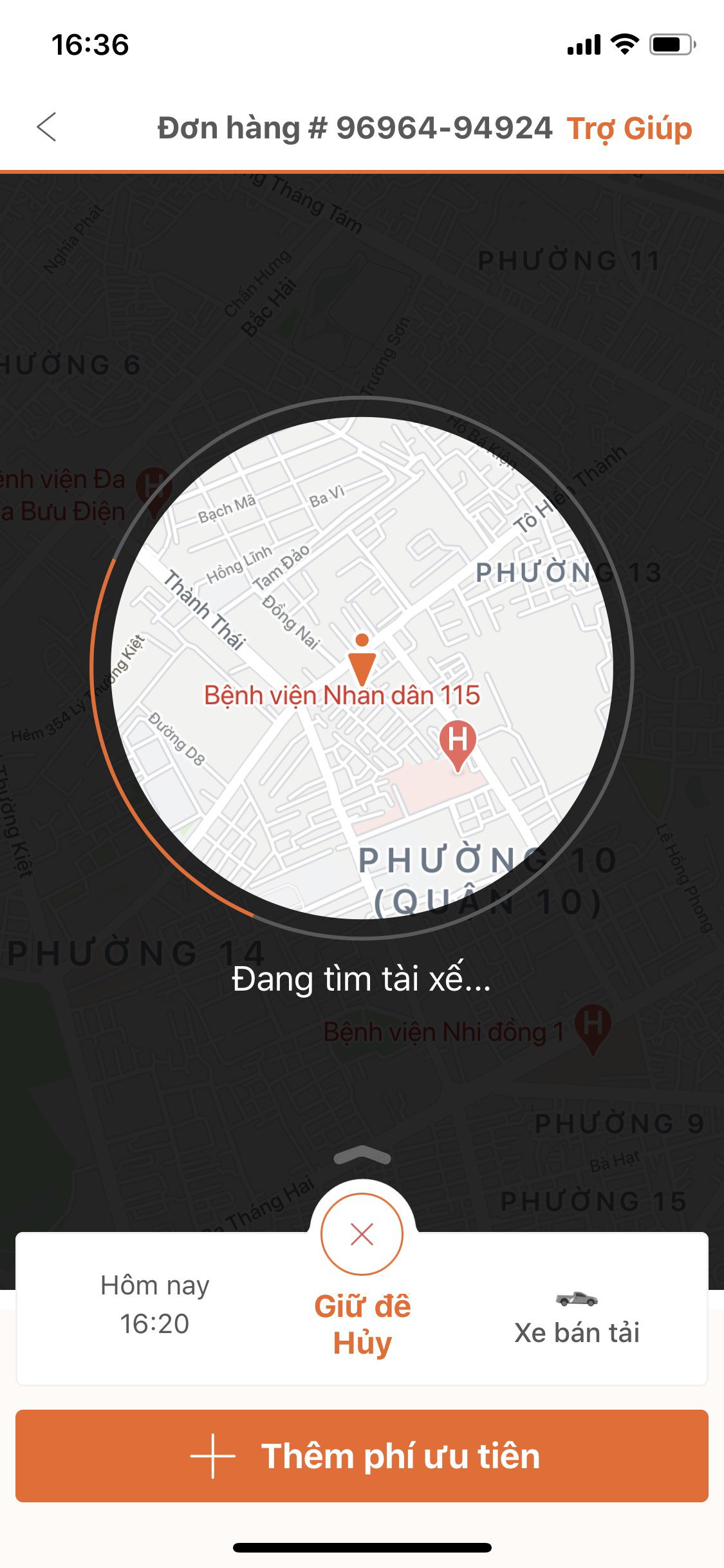Tap the X cancel order button
The width and height of the screenshot is (724, 1568).
click(x=362, y=1234)
